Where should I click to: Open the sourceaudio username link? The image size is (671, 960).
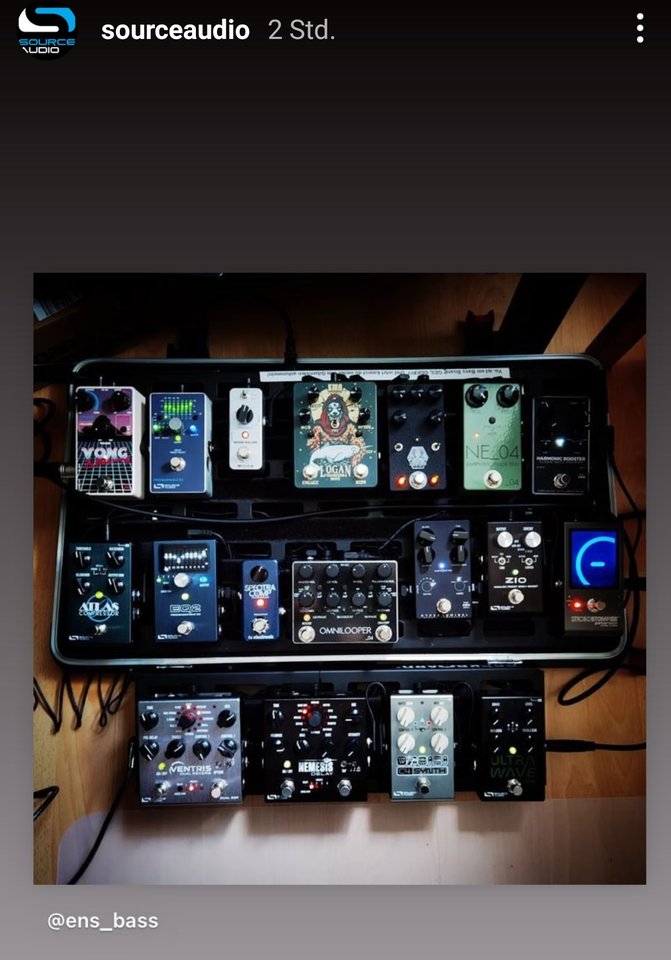[x=175, y=30]
